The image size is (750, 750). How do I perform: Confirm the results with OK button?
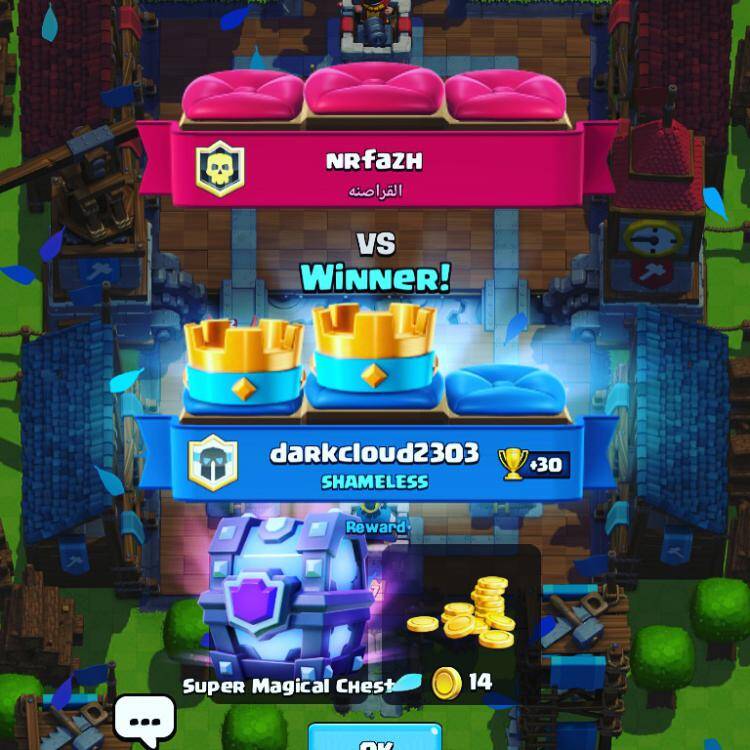tap(375, 739)
